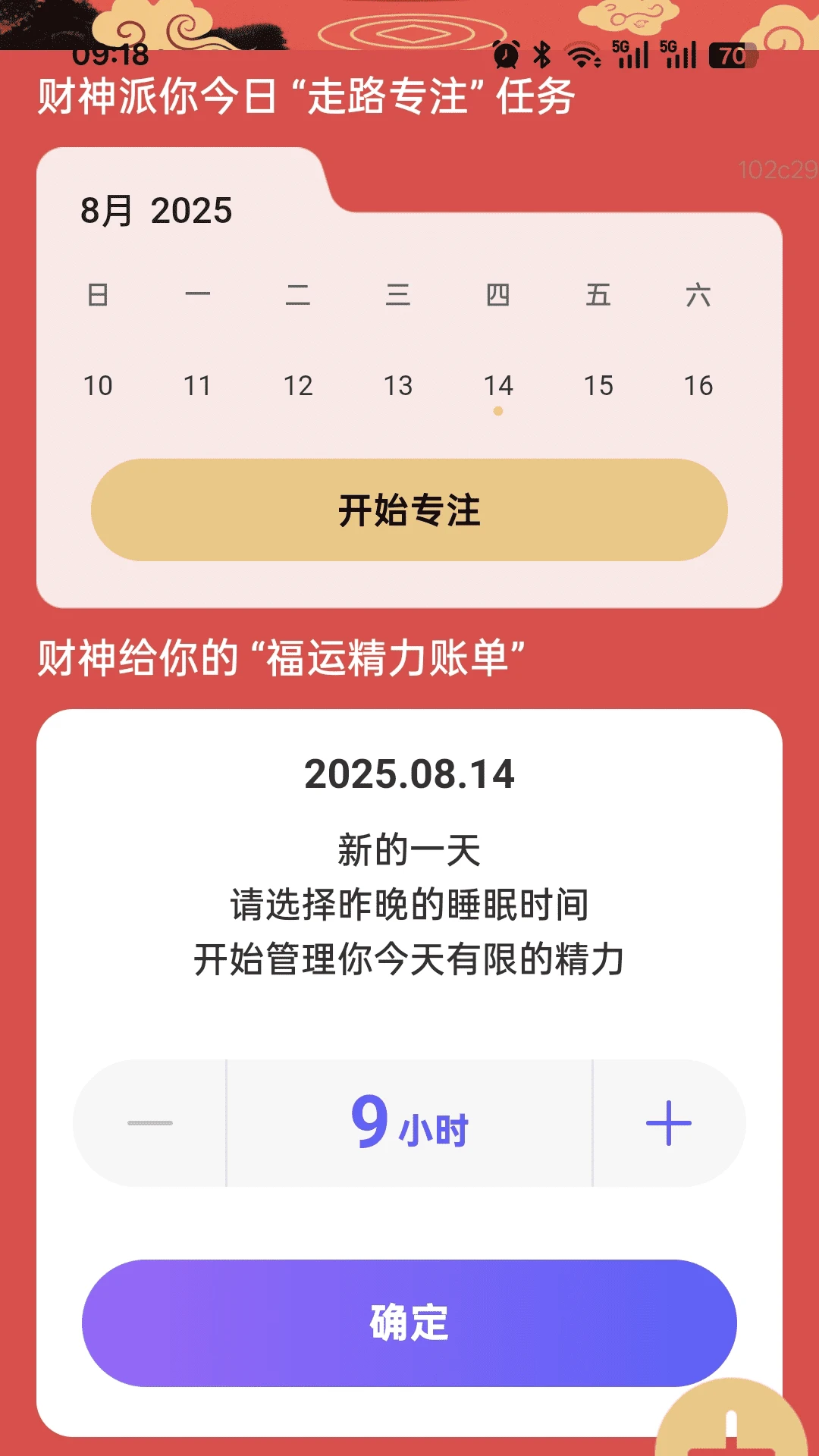The height and width of the screenshot is (1456, 819).
Task: Tap the Bluetooth icon in the status bar
Action: 543,55
